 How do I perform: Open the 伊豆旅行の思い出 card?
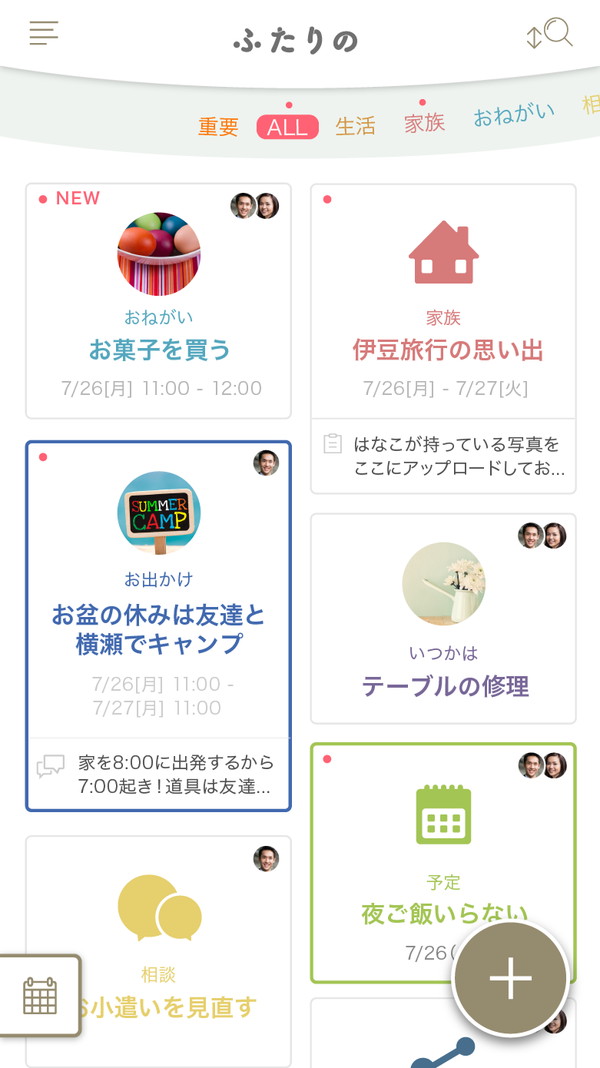[443, 301]
